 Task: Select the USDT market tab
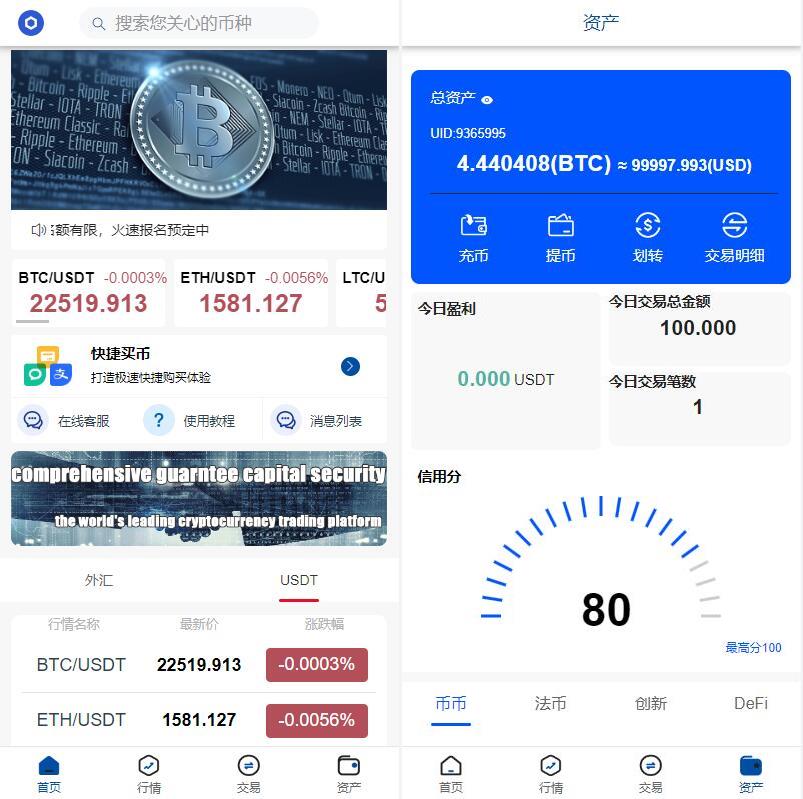[298, 580]
